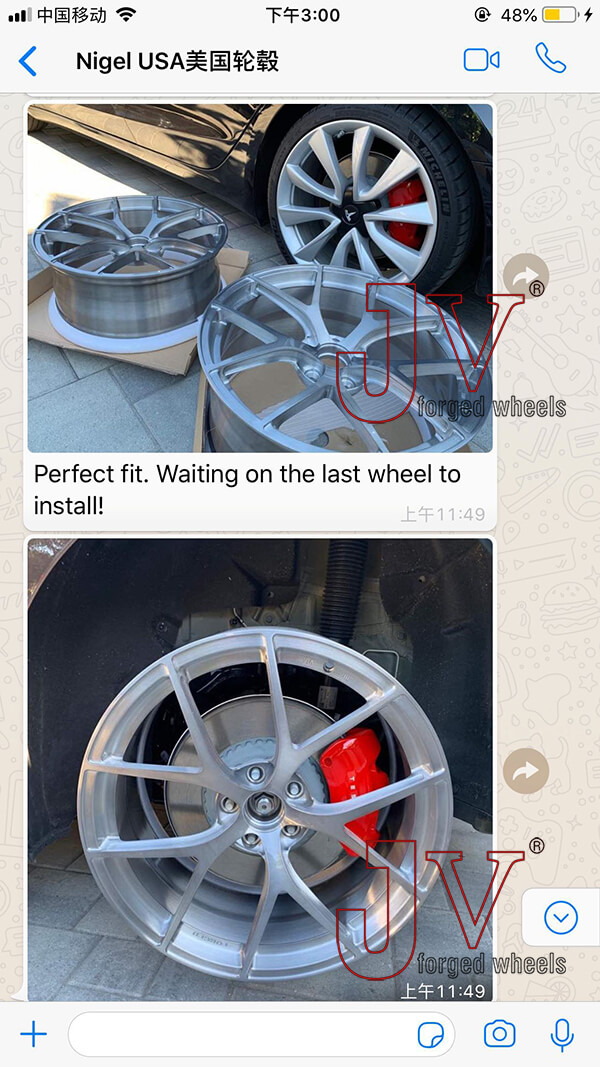Screen dimensions: 600x1067
Task: Jump to the latest messages
Action: pos(561,917)
